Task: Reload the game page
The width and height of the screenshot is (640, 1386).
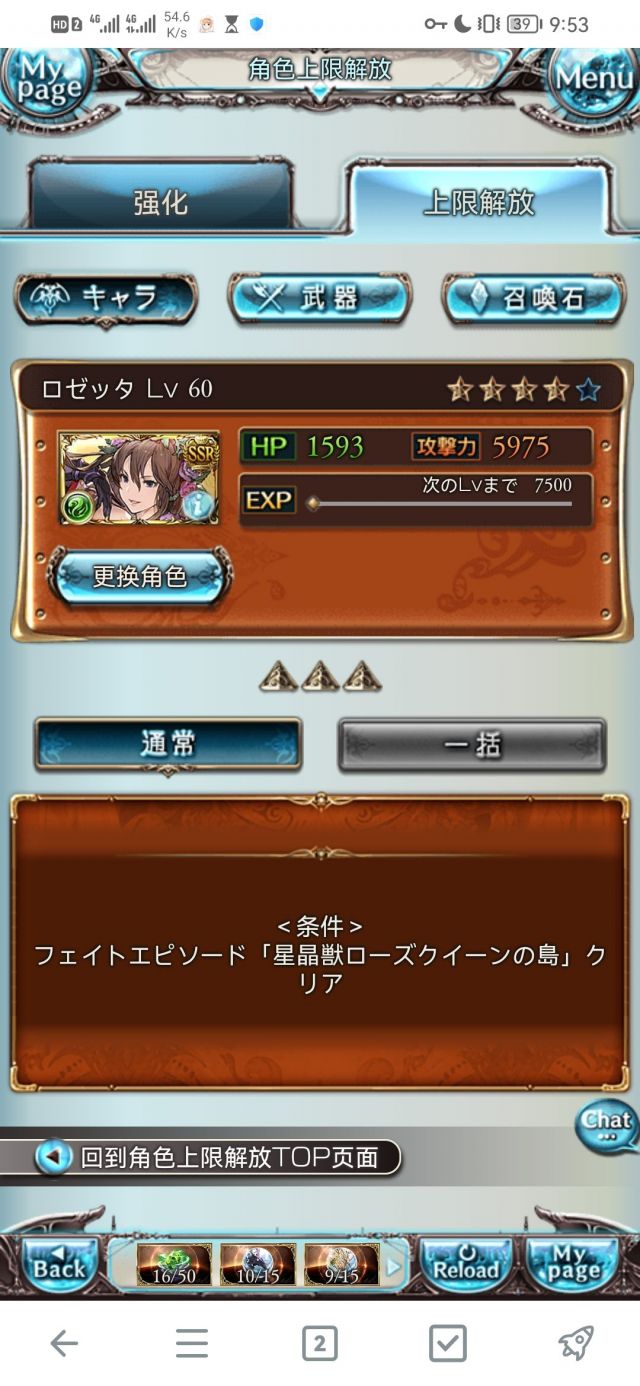Action: pos(466,1265)
